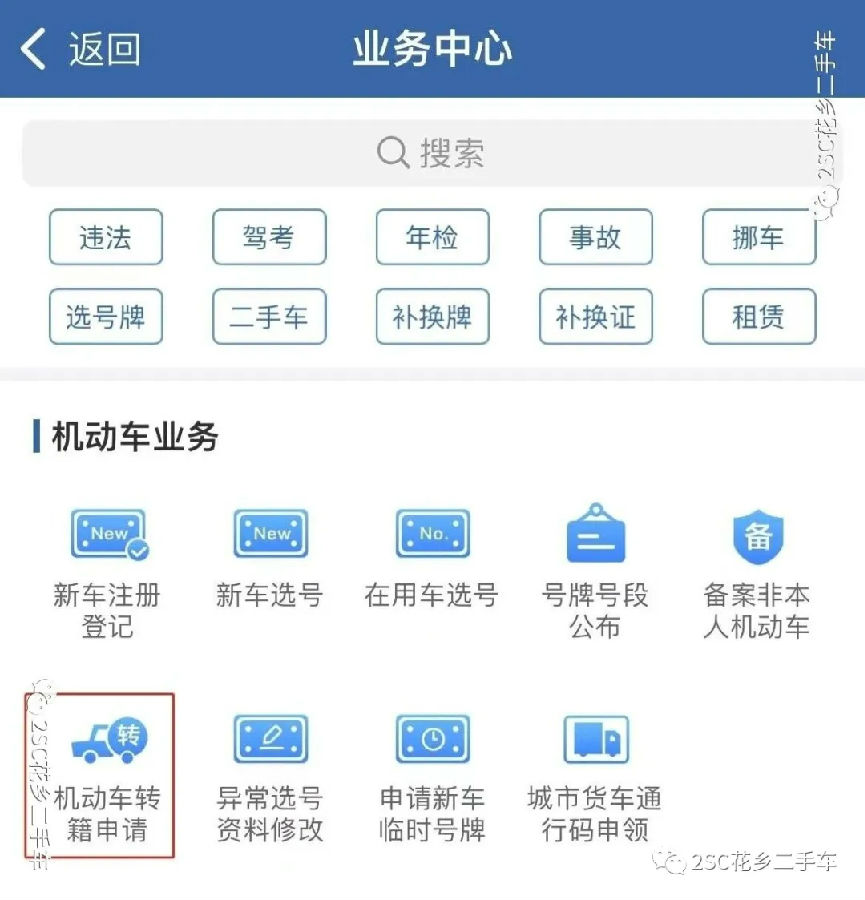Launch 在用车选号 service
The image size is (865, 900).
tap(432, 560)
